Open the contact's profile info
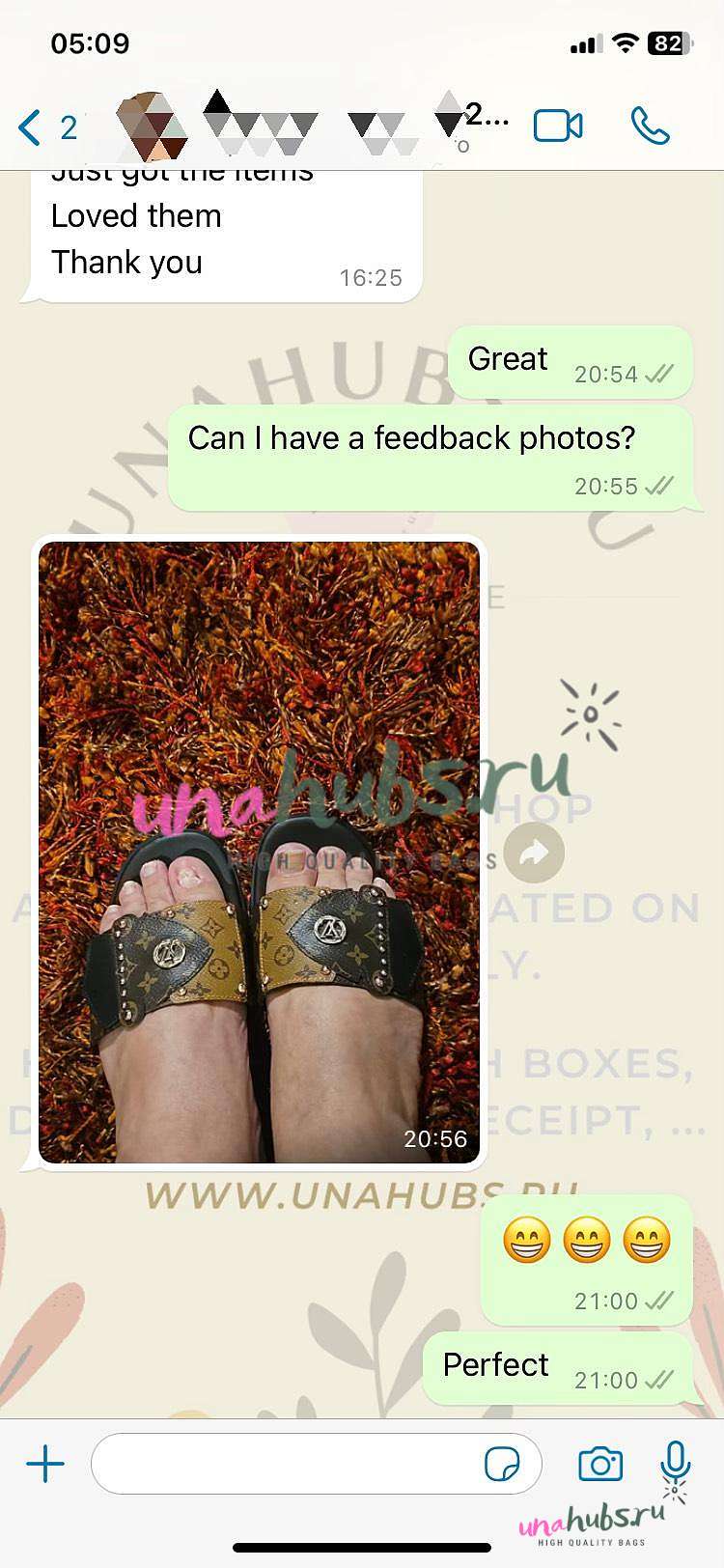The image size is (724, 1568). tap(309, 126)
